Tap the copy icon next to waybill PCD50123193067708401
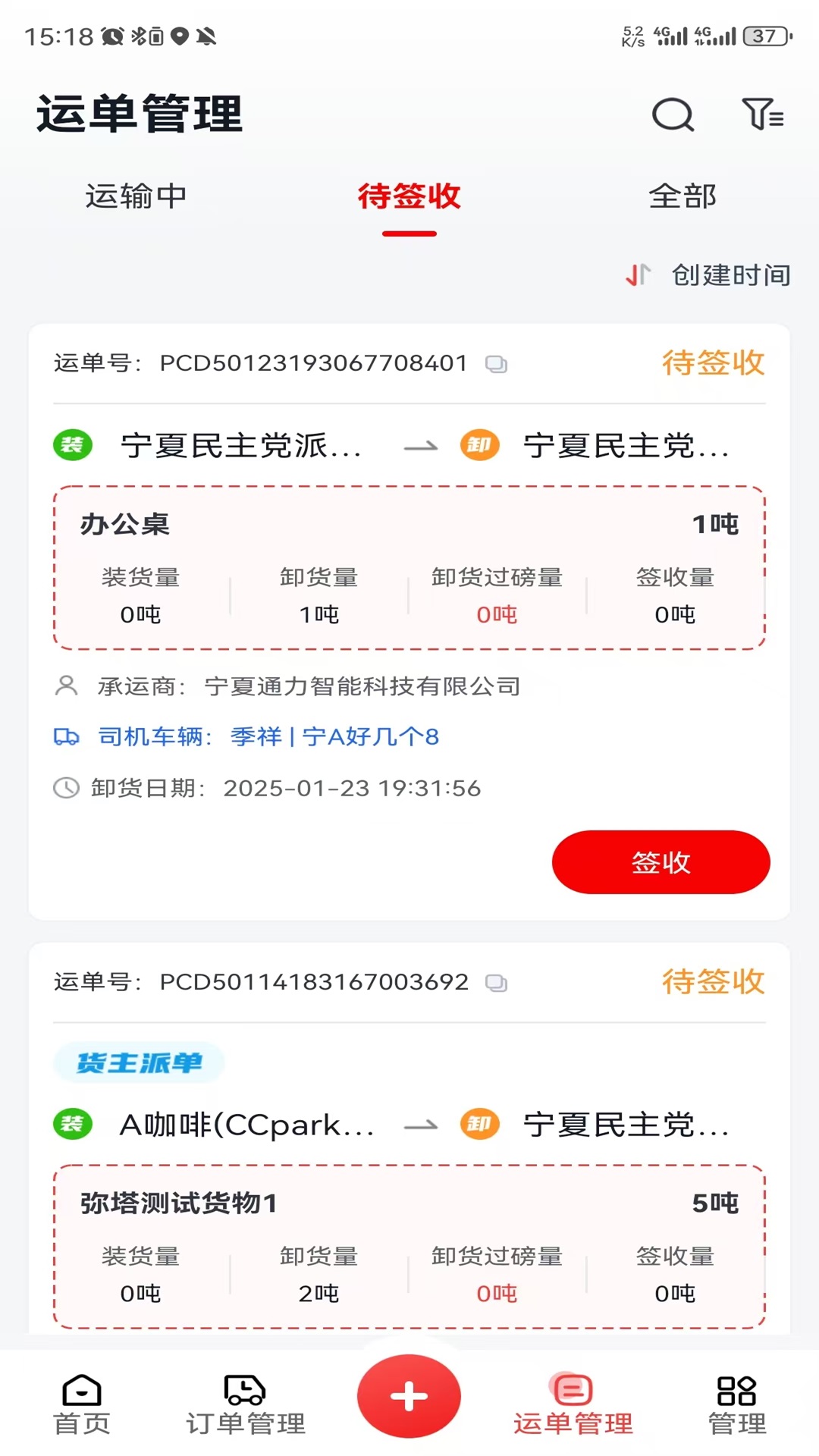This screenshot has height=1456, width=819. [497, 365]
